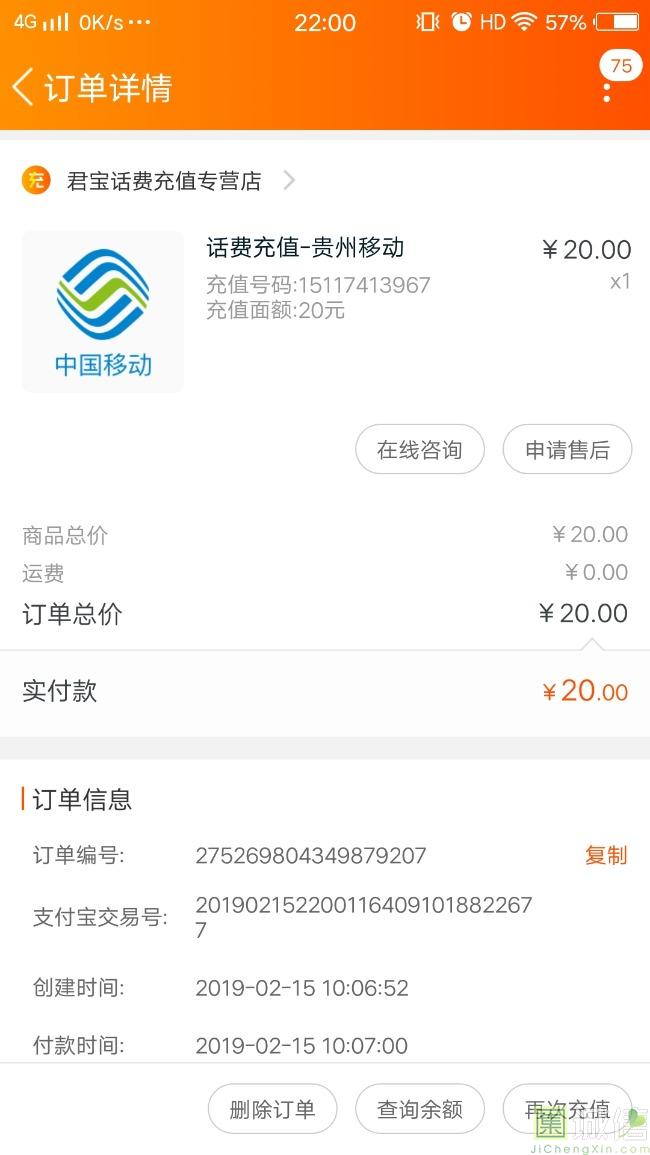Tap 在线咨询 to chat with seller
The height and width of the screenshot is (1155, 650).
420,450
